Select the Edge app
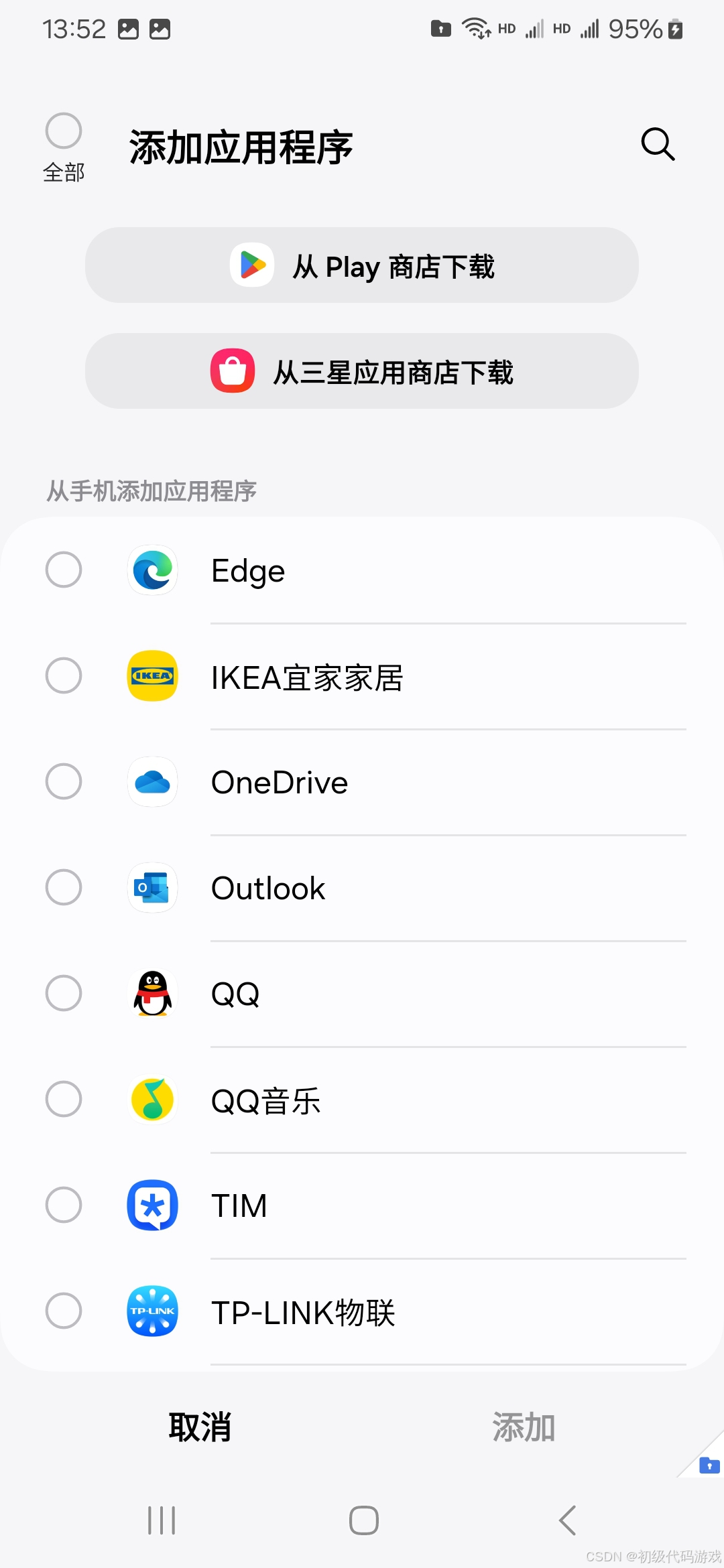The image size is (724, 1568). click(x=64, y=570)
